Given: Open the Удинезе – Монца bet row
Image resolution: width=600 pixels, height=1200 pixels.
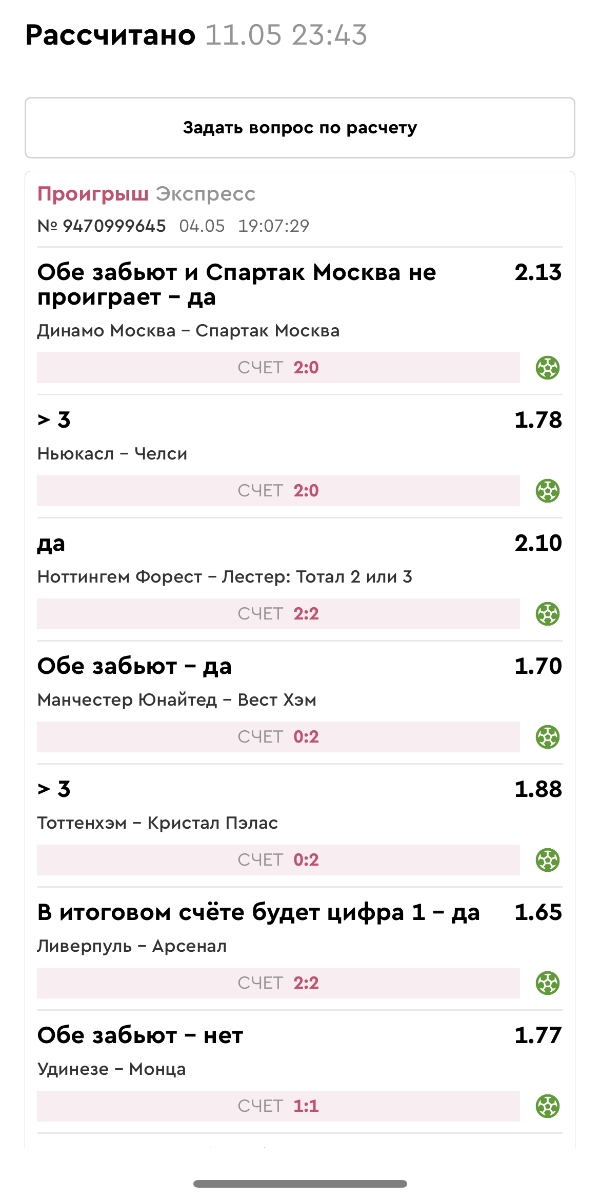Looking at the screenshot, I should [x=111, y=1069].
